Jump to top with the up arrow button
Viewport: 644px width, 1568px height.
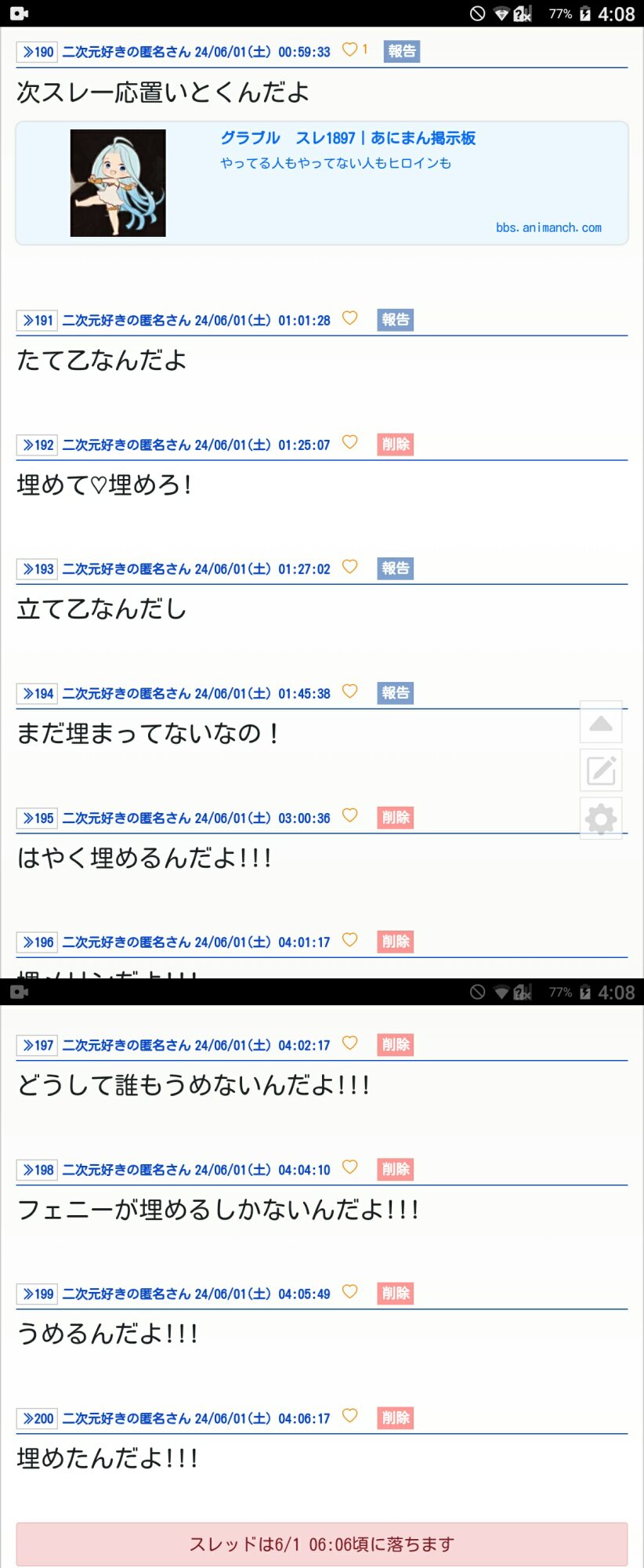601,722
